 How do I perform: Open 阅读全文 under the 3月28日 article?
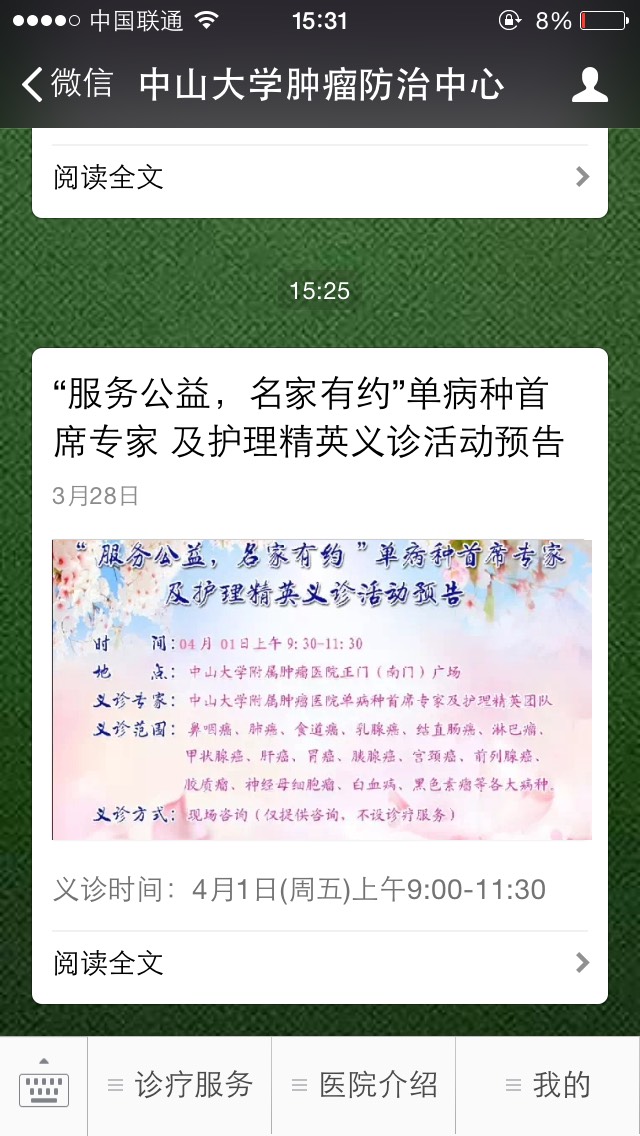point(320,963)
